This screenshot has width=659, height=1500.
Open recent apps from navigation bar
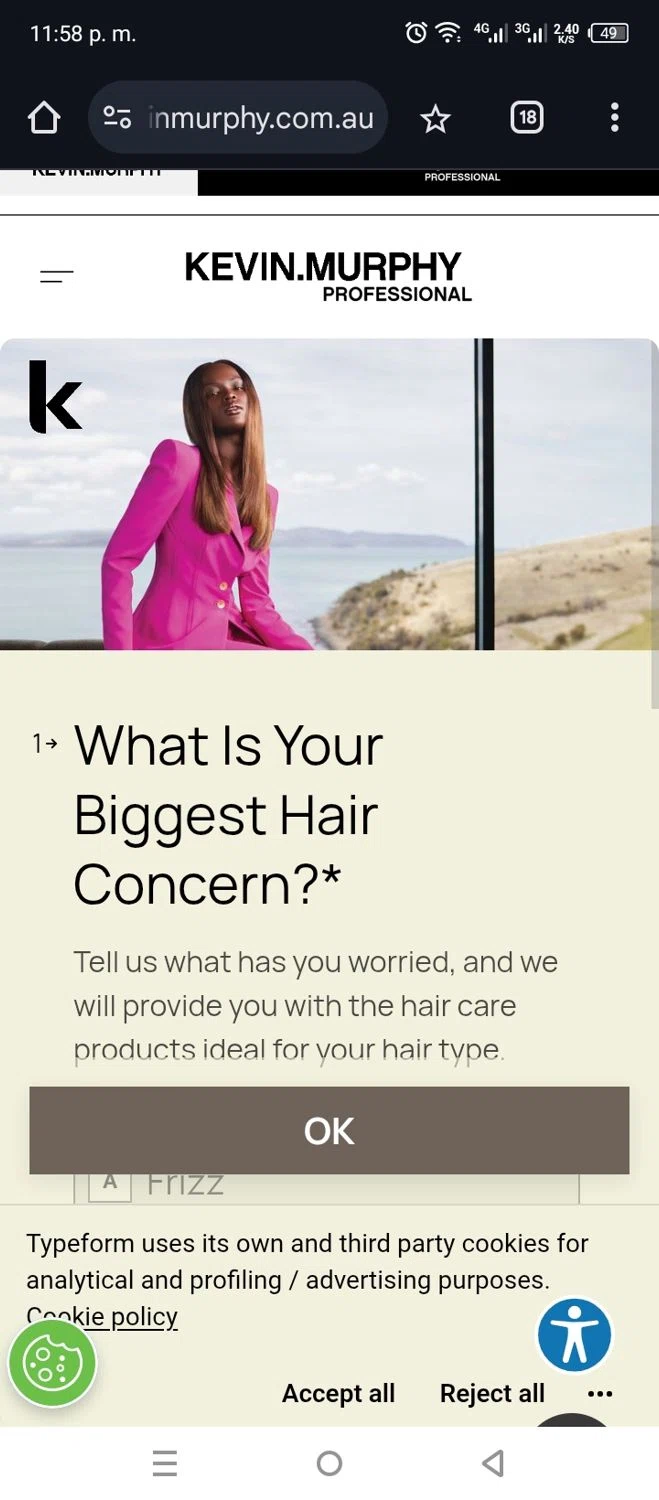tap(165, 1464)
